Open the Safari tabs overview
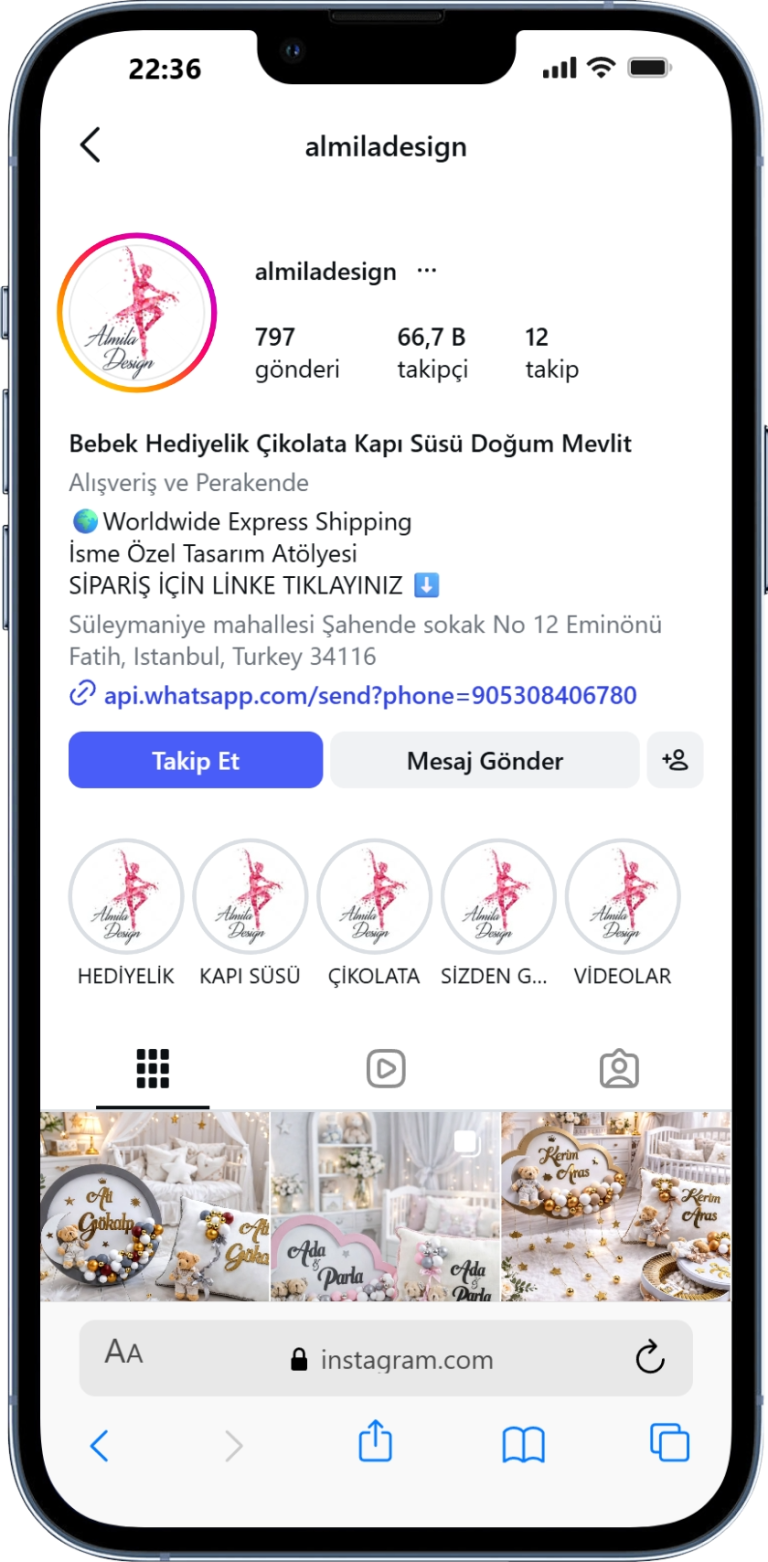768x1562 pixels. coord(669,1444)
